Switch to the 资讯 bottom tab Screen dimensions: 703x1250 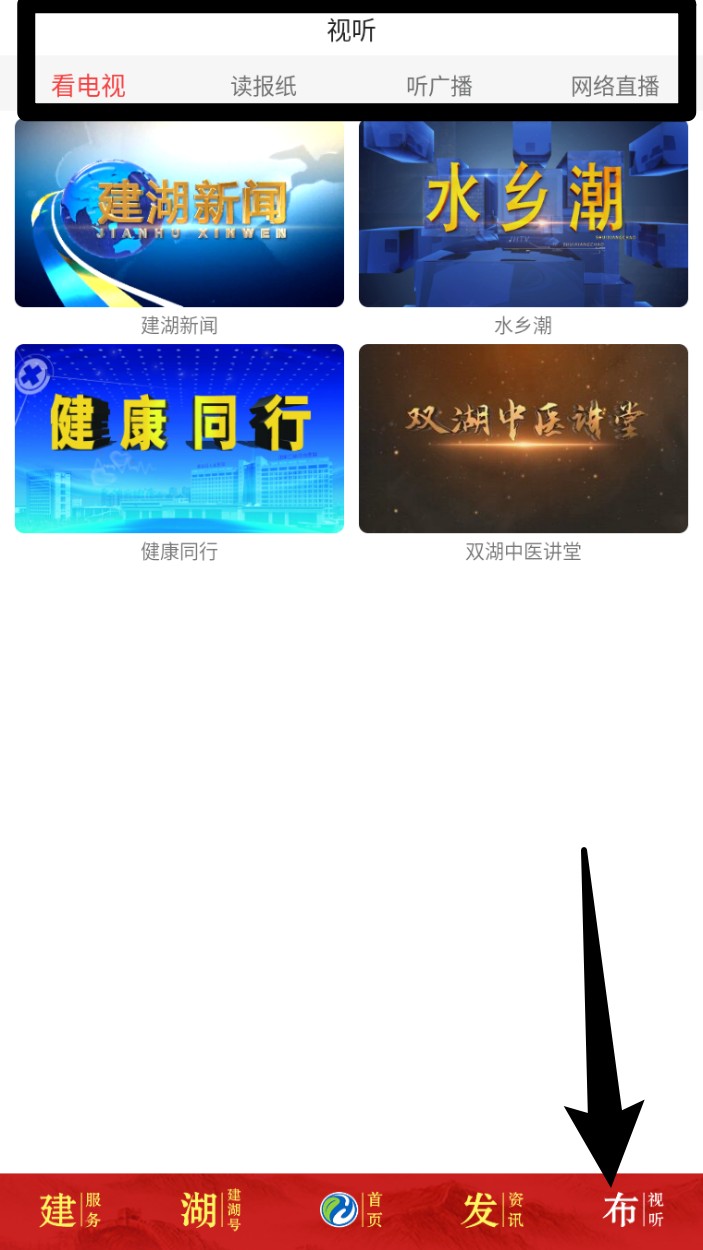493,1210
